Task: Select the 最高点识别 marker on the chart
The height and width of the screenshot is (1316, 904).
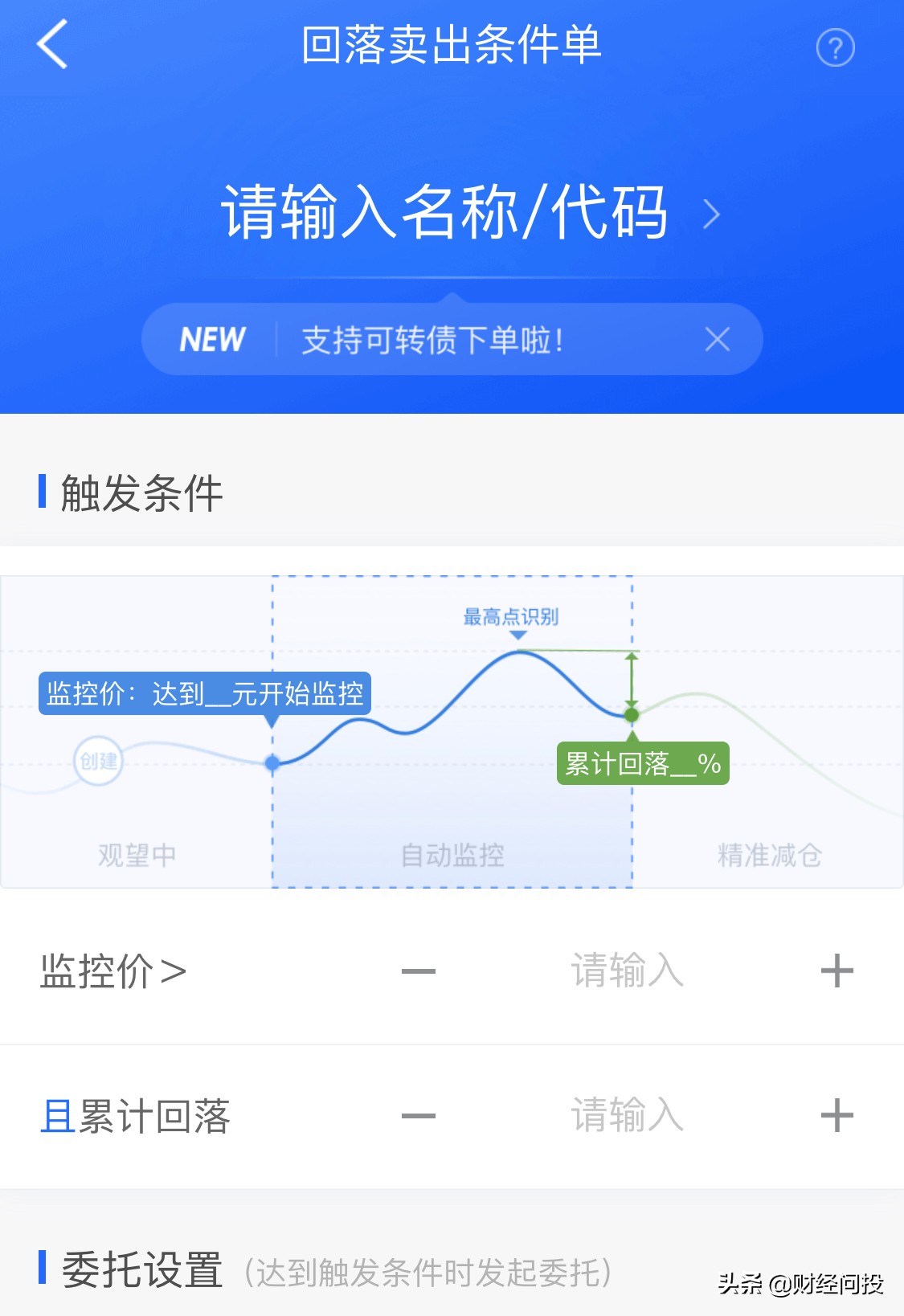Action: [x=509, y=619]
